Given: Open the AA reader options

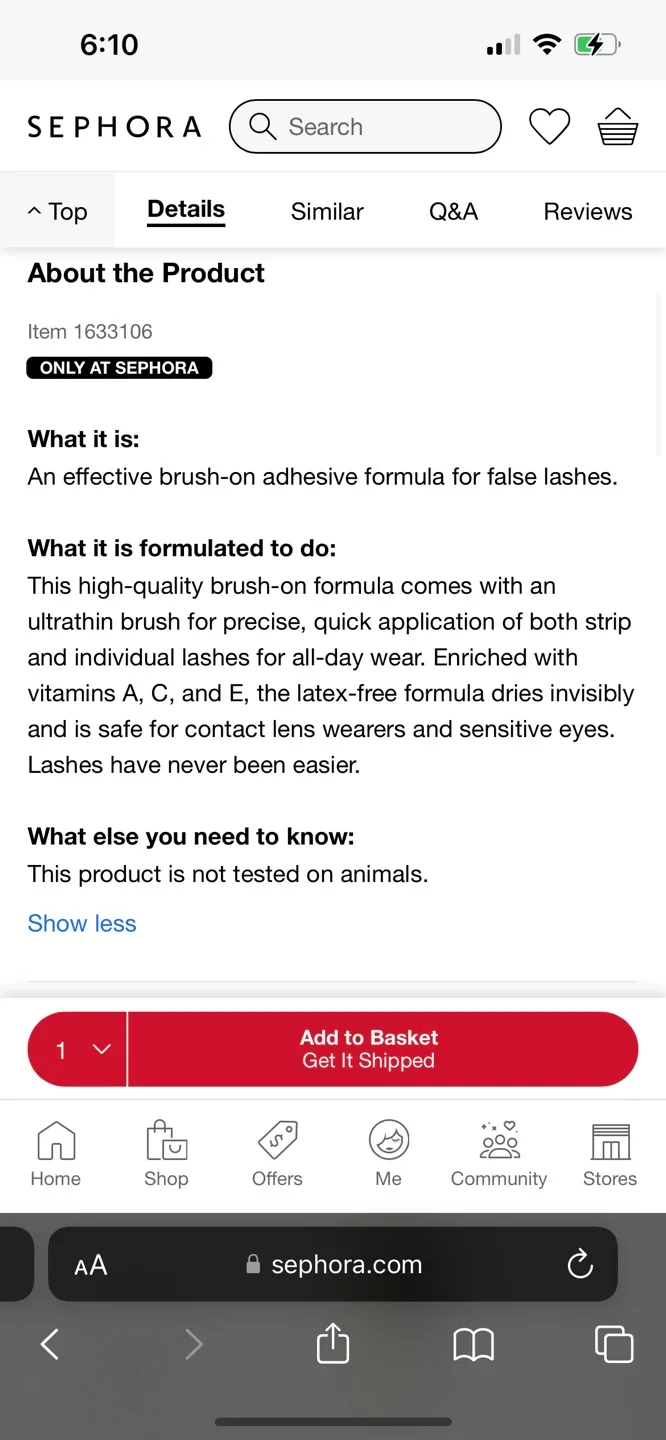Looking at the screenshot, I should pyautogui.click(x=91, y=1265).
